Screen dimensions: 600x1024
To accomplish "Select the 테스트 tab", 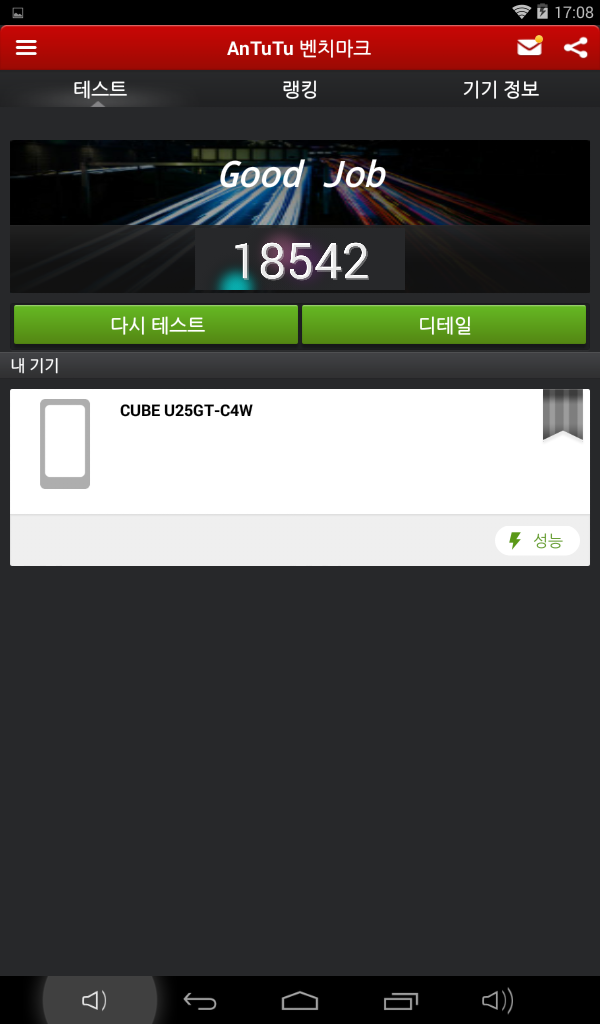I will click(100, 89).
